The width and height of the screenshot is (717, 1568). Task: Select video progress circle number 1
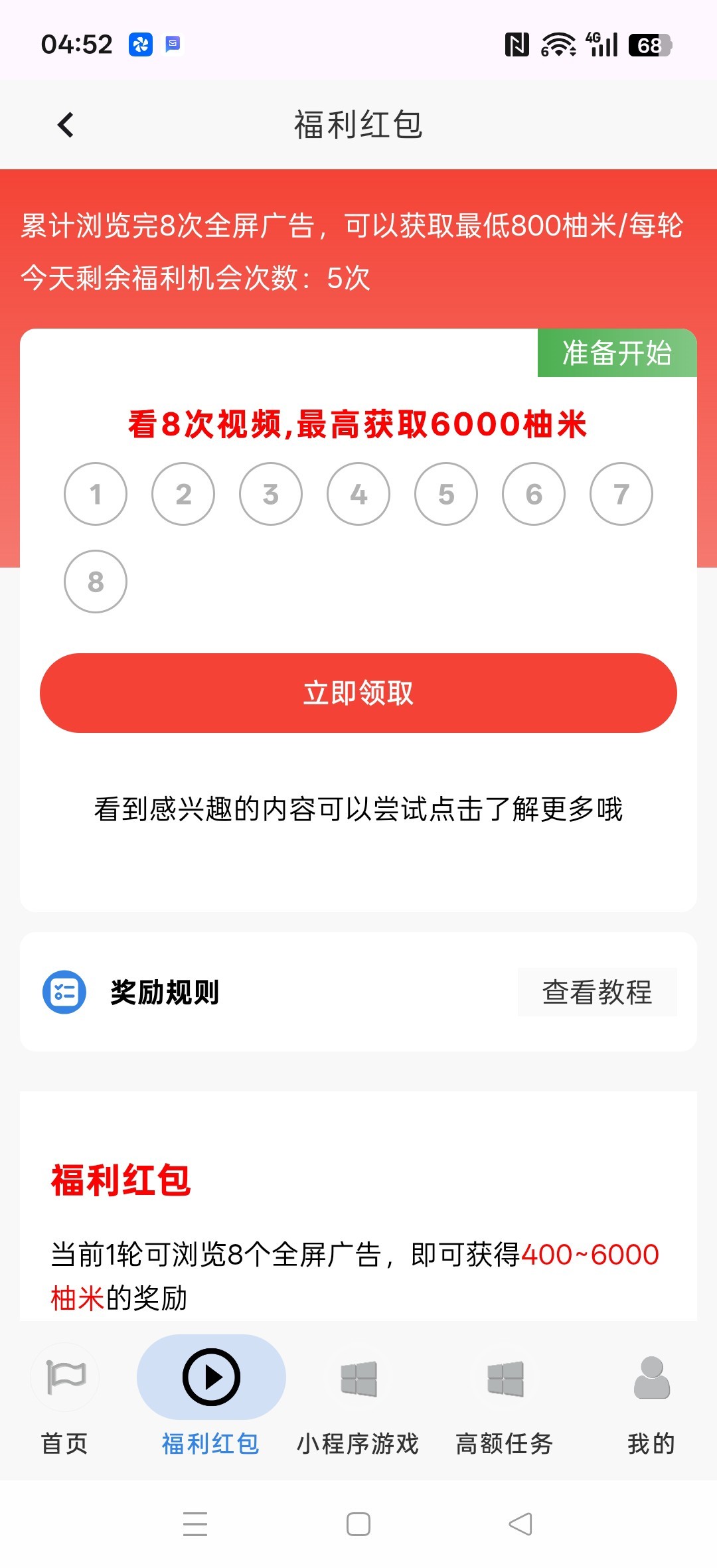click(95, 494)
